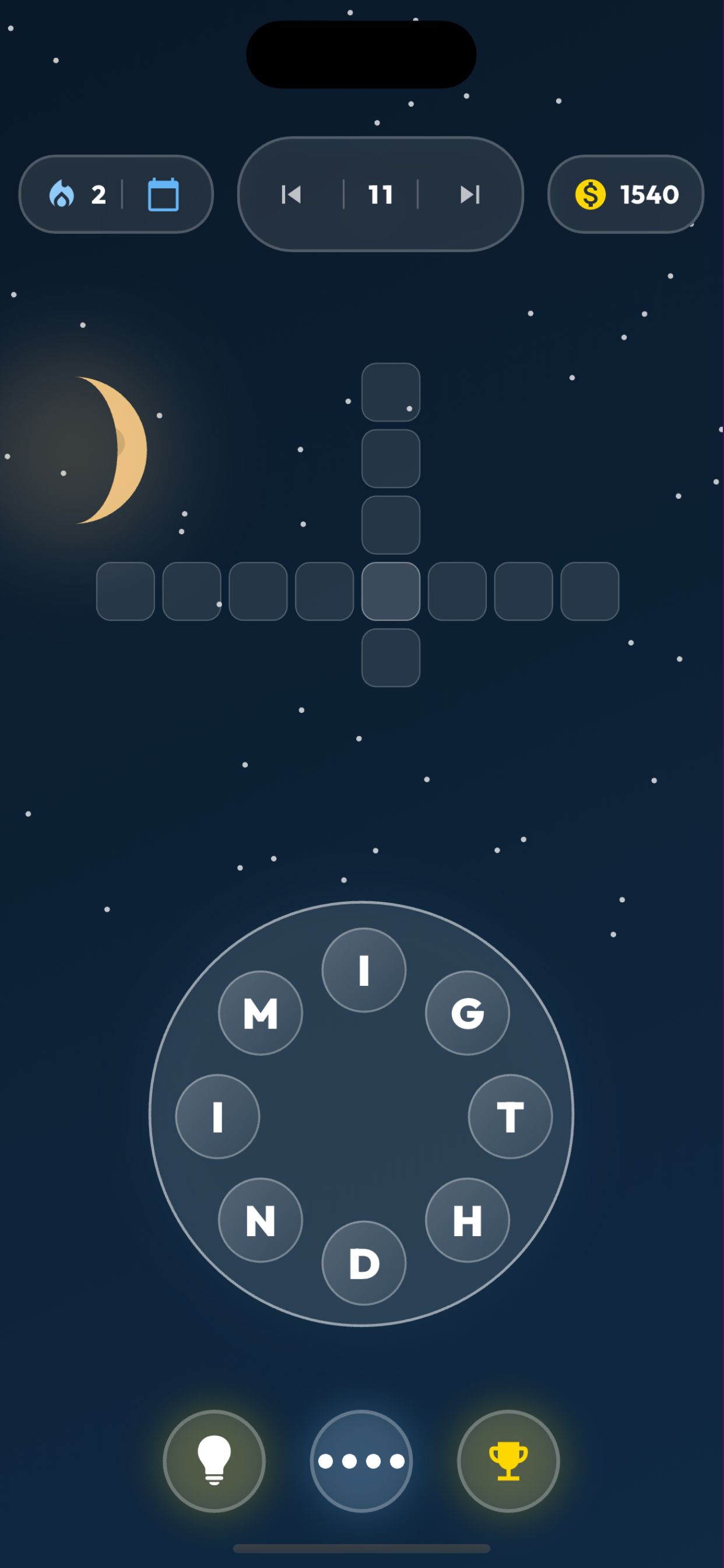This screenshot has width=724, height=1568.
Task: Shuffle the letters with the dots button
Action: pyautogui.click(x=361, y=1462)
